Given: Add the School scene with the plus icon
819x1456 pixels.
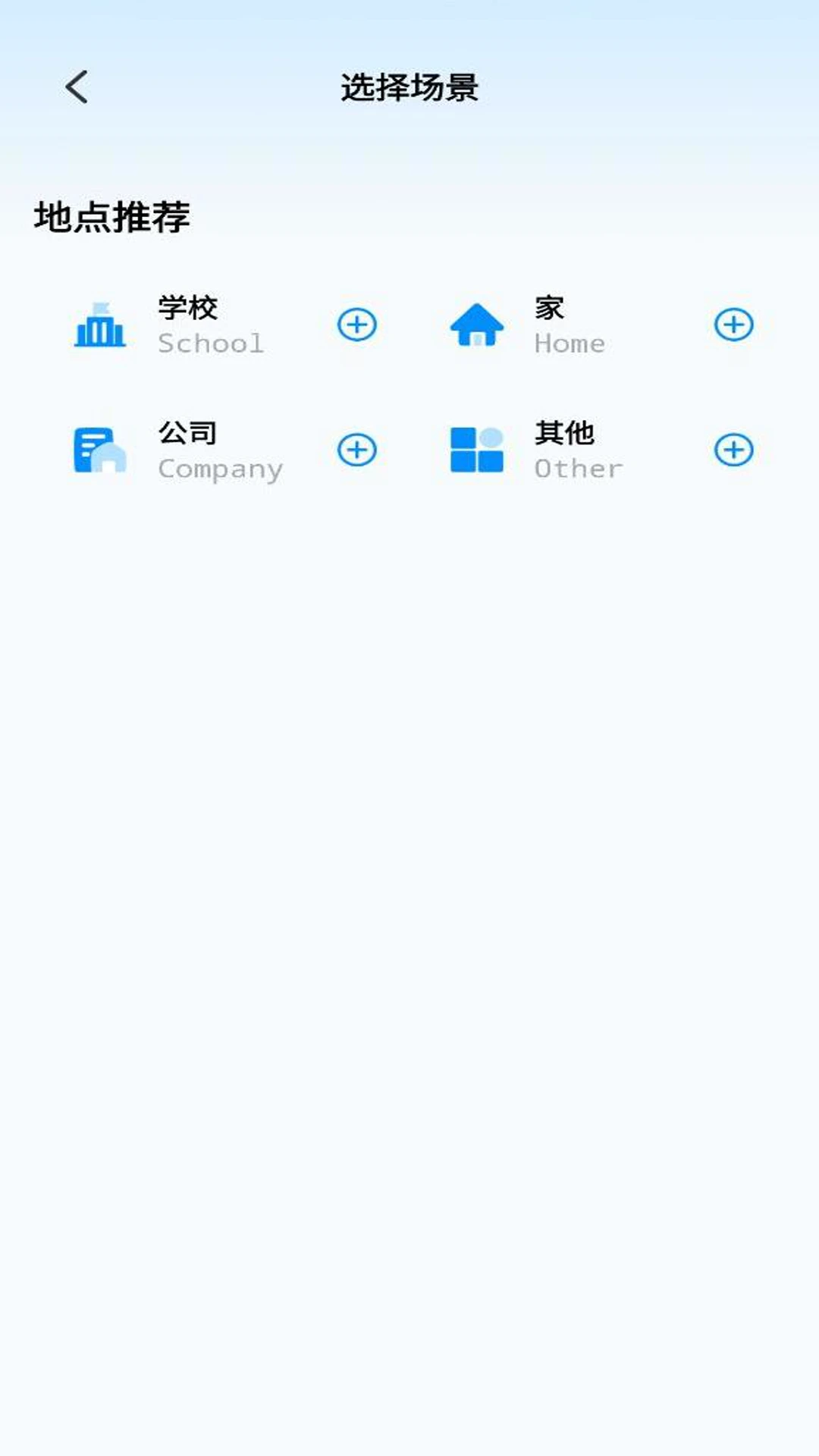Looking at the screenshot, I should pos(356,325).
